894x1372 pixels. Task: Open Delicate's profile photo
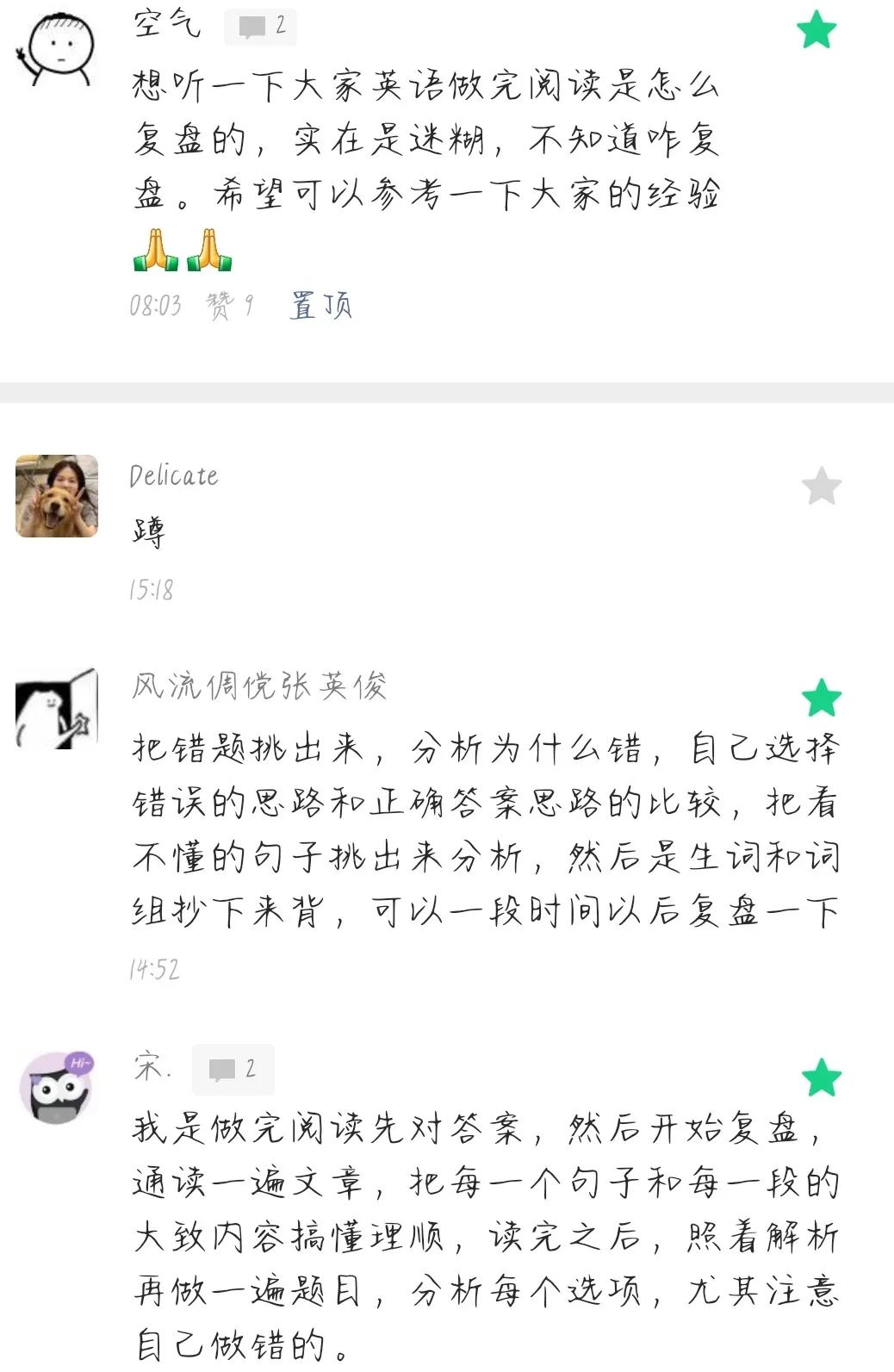(x=58, y=497)
